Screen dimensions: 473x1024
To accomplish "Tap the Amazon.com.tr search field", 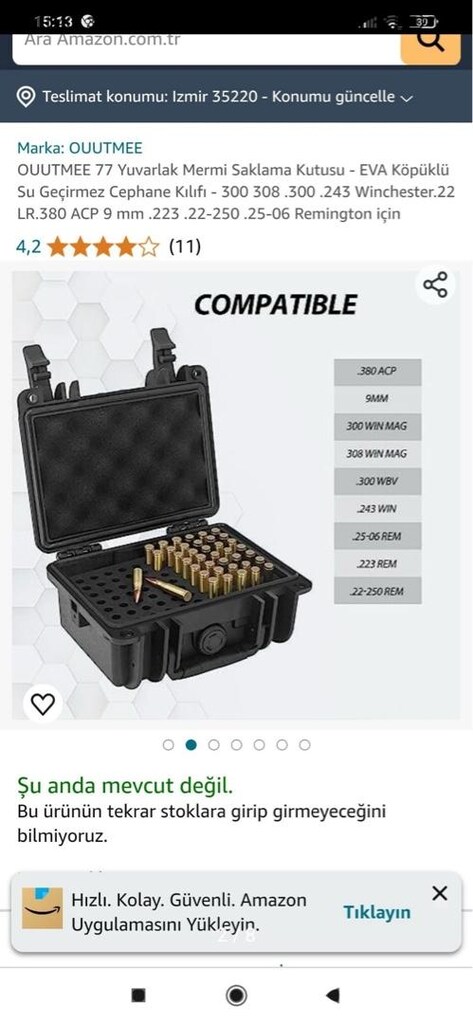I will point(206,46).
